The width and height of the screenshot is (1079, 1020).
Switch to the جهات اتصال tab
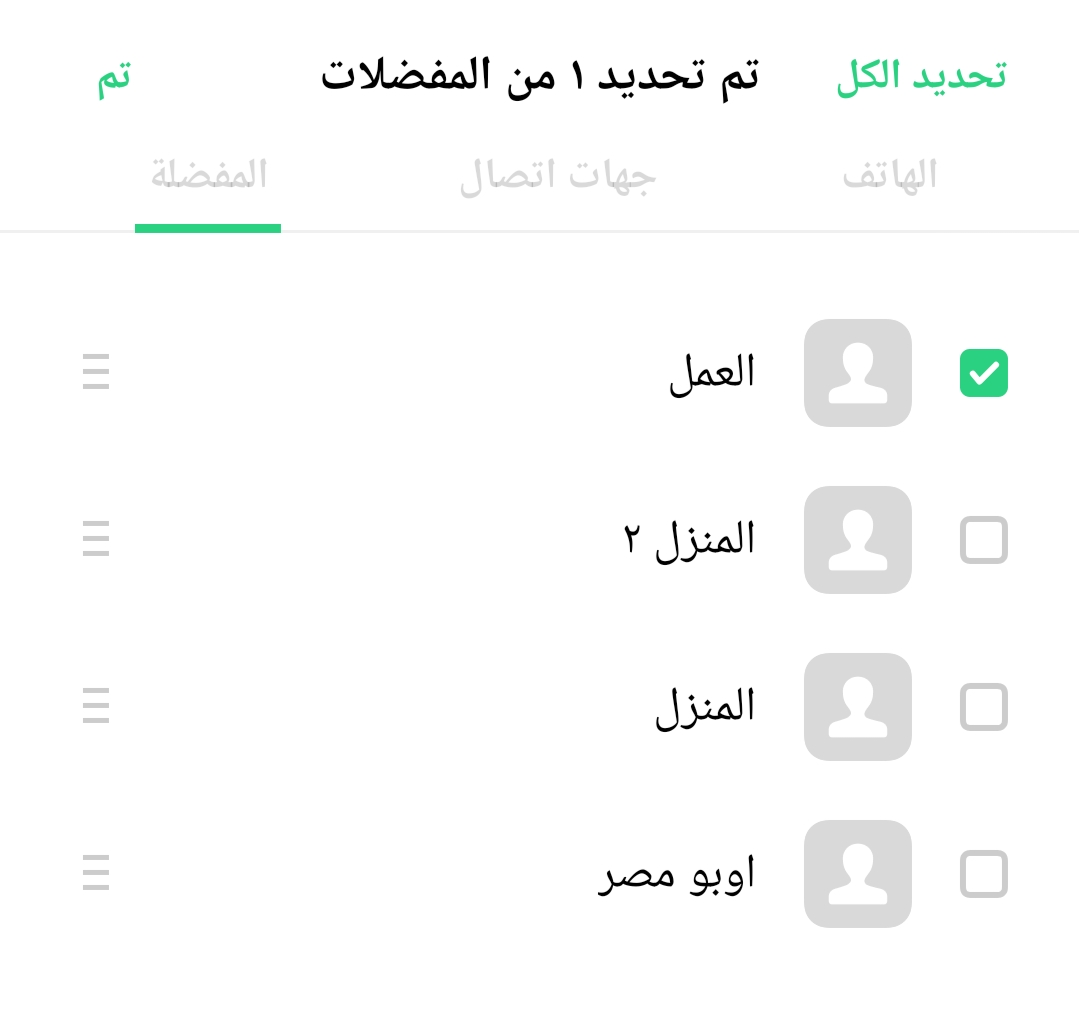coord(557,177)
